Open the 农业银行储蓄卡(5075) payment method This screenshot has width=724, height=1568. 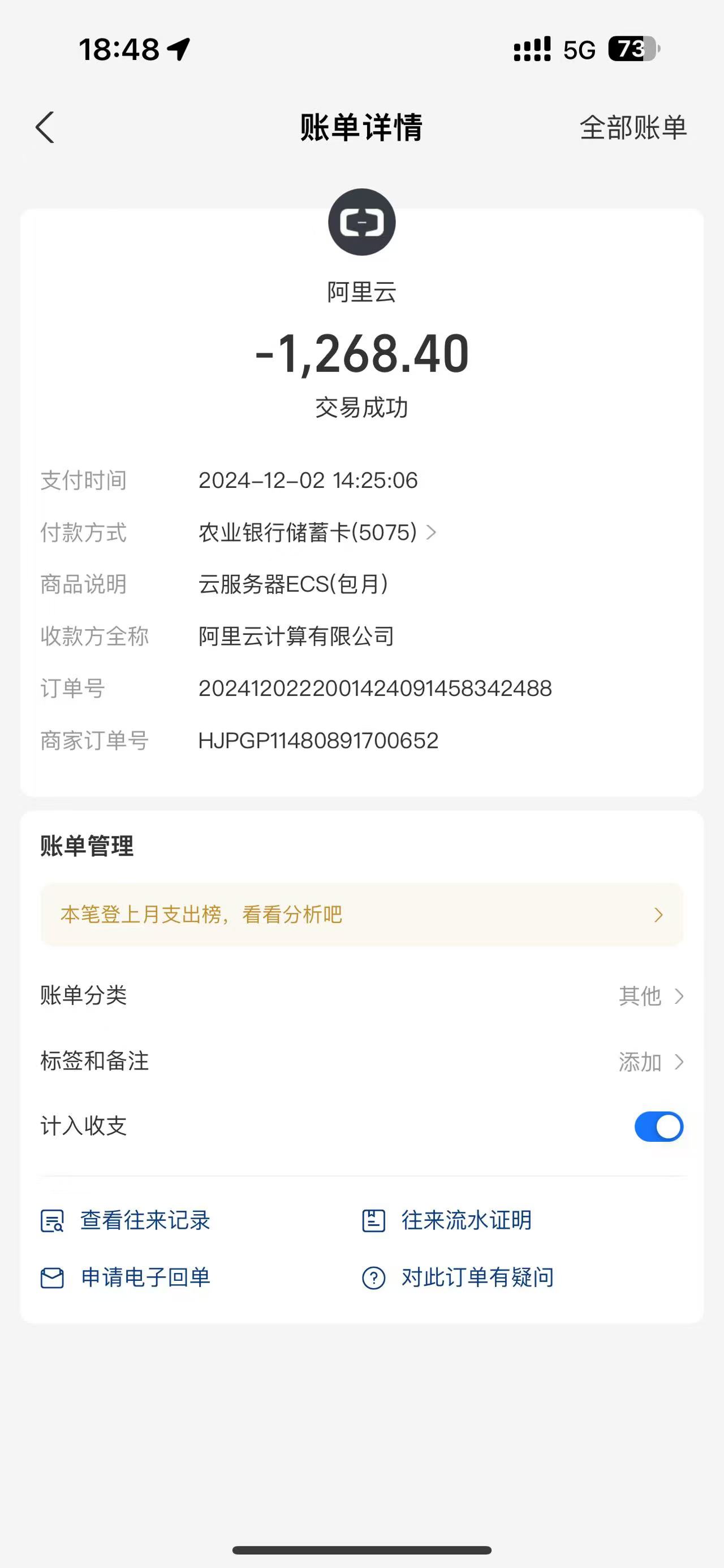click(317, 532)
